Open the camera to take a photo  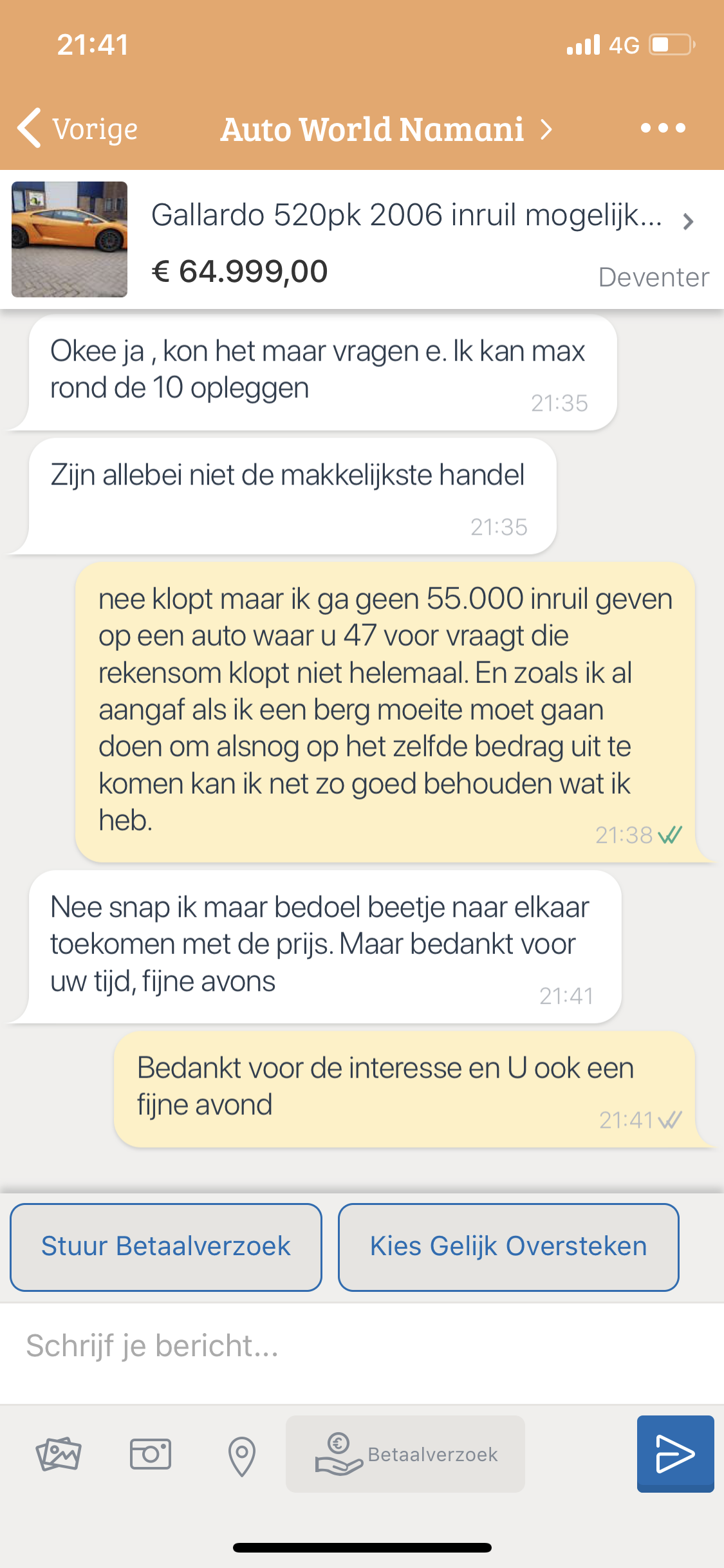(x=151, y=1454)
